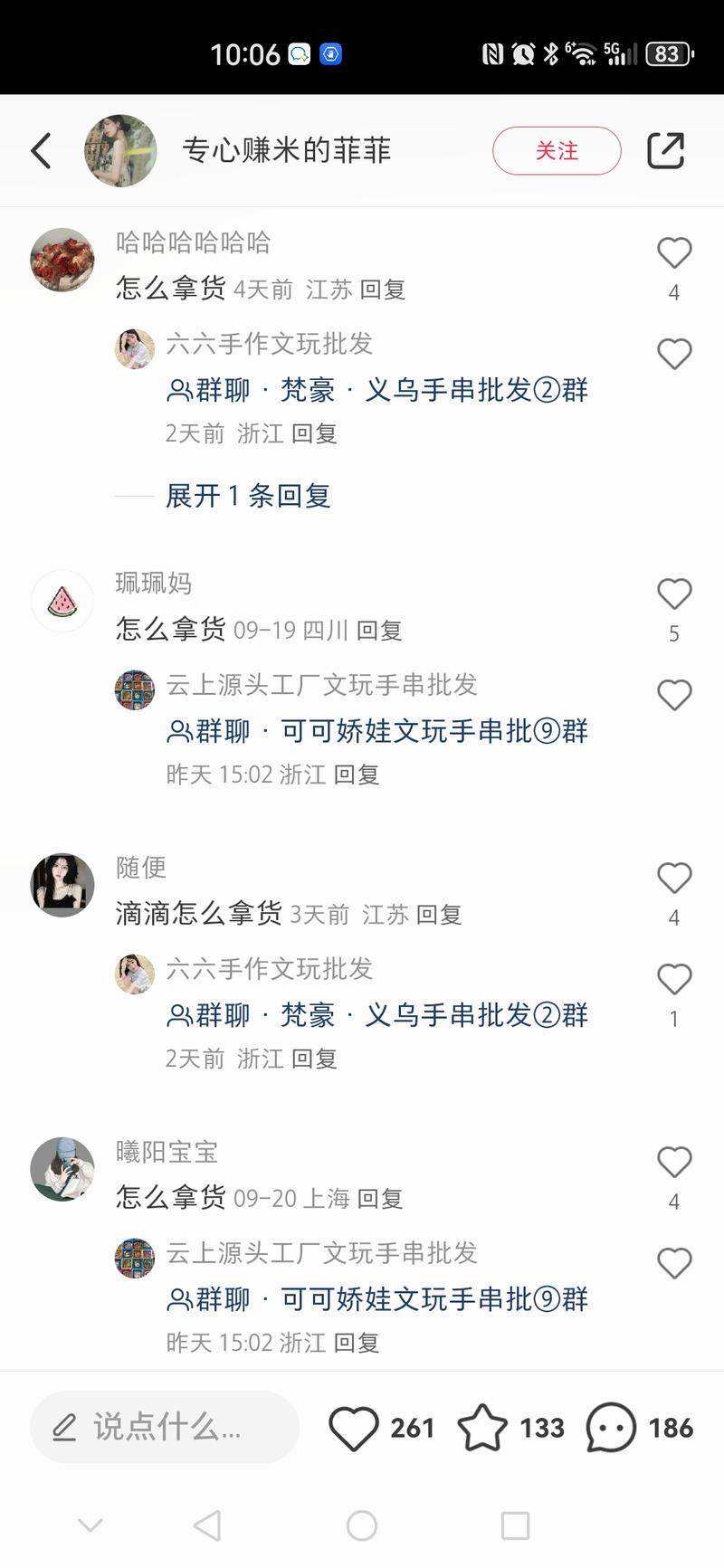Open the 梵豪·义乌手串批发②群 link under 随便
Viewport: 724px width, 1568px height.
[378, 1015]
